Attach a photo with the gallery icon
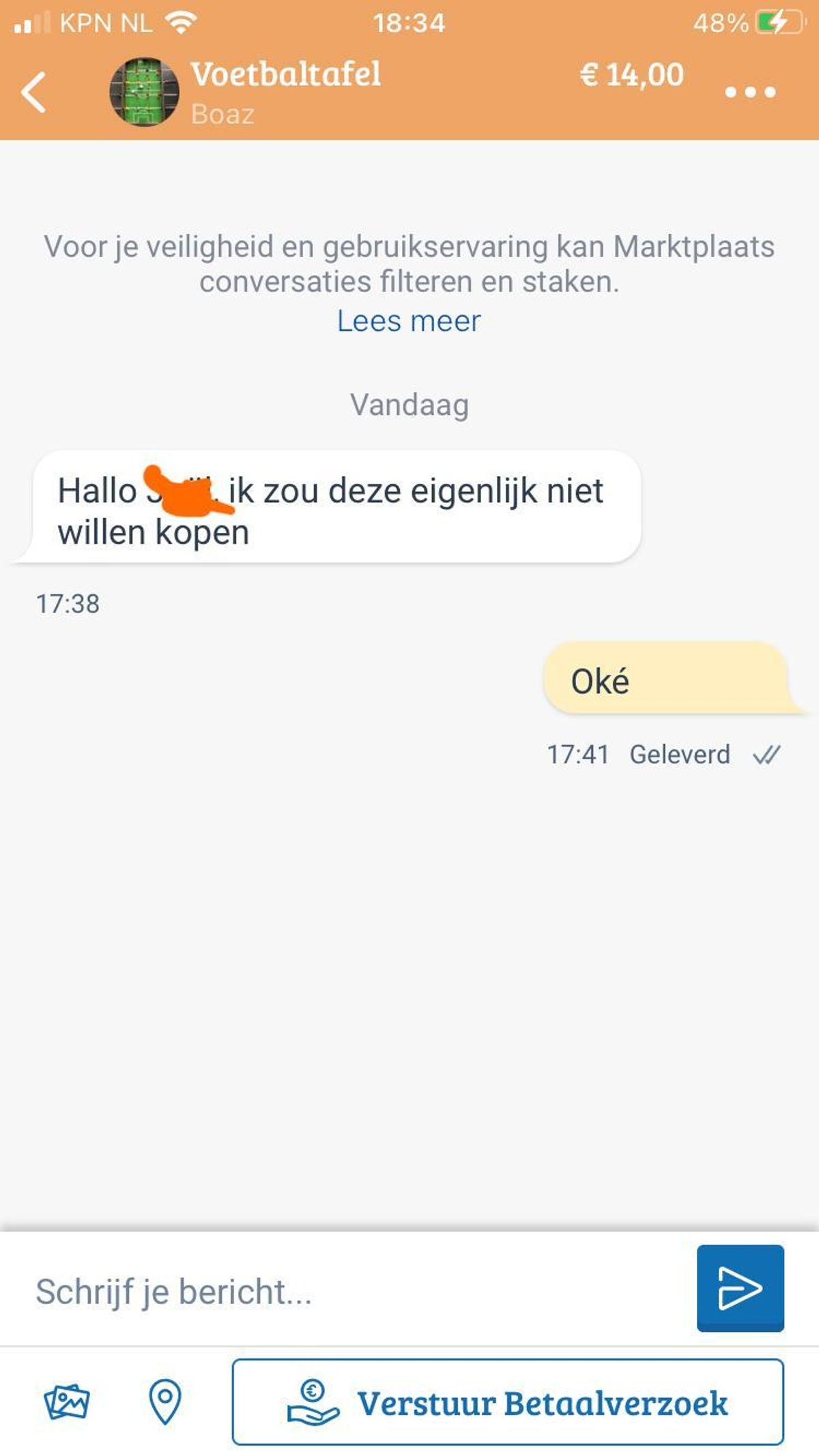819x1456 pixels. pos(66,1403)
